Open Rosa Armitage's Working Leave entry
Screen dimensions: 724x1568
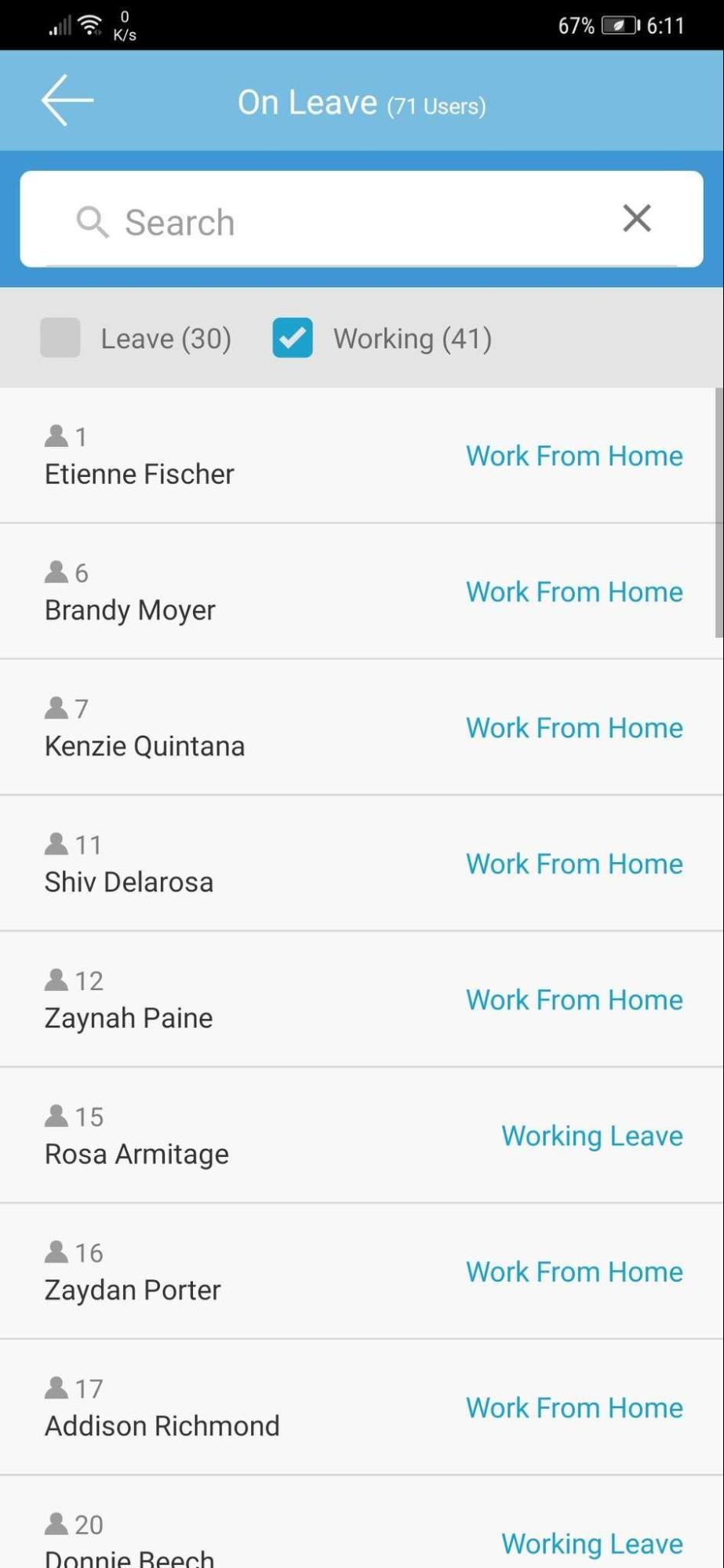pyautogui.click(x=361, y=1135)
